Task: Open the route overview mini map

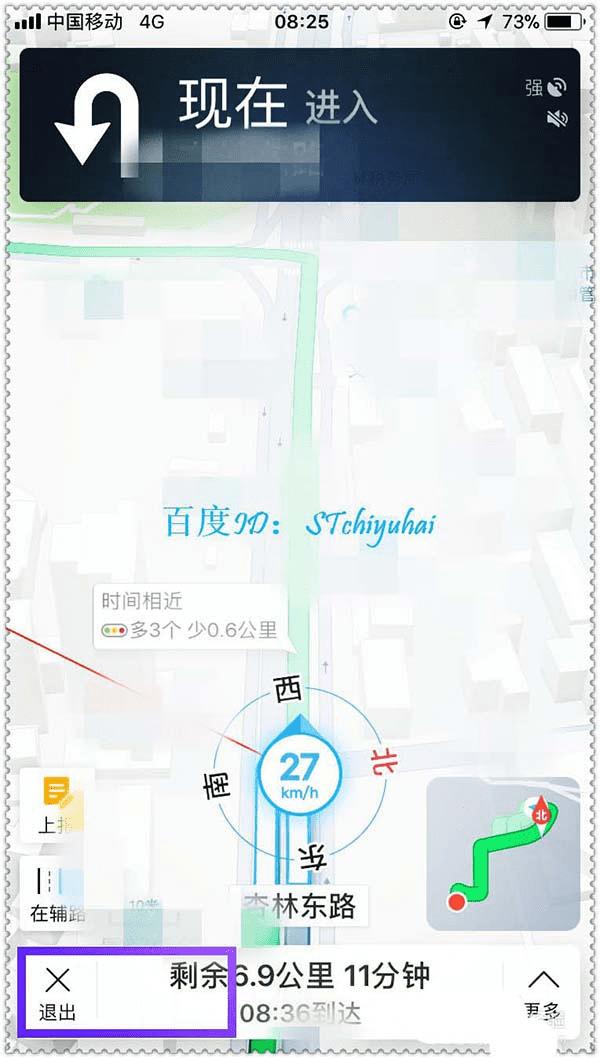Action: coord(503,853)
